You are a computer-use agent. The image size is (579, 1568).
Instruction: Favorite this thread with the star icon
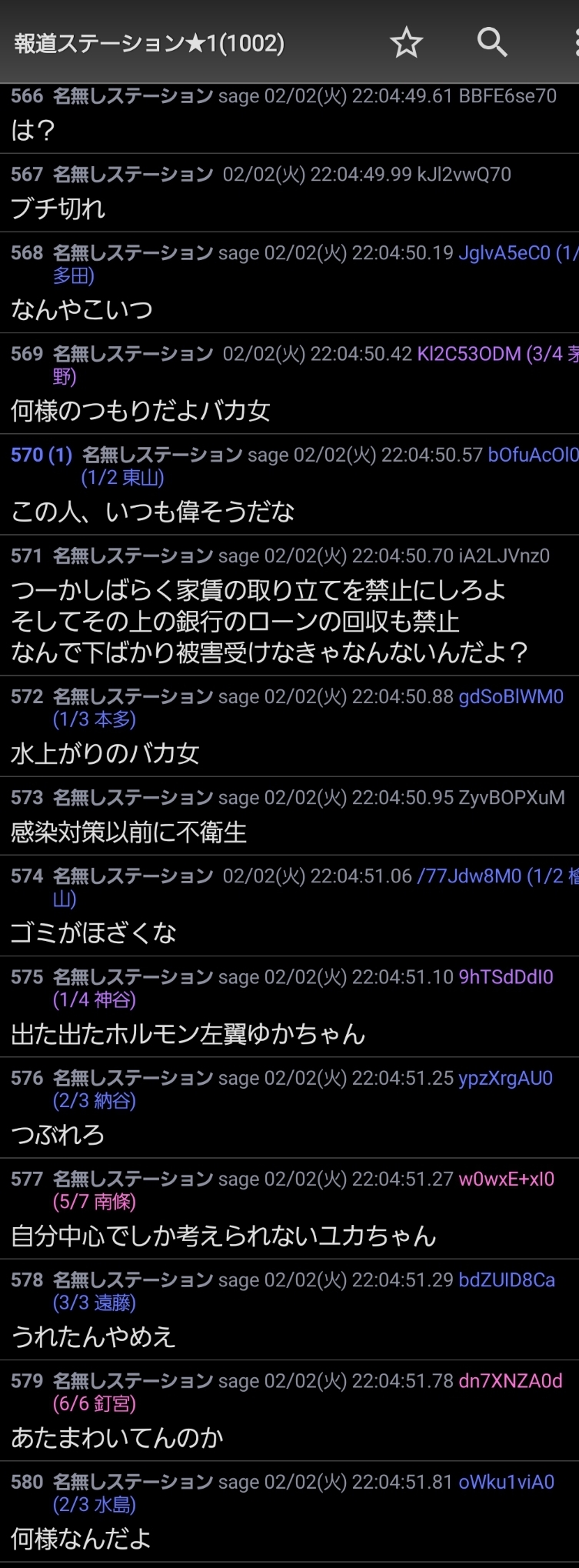click(406, 42)
